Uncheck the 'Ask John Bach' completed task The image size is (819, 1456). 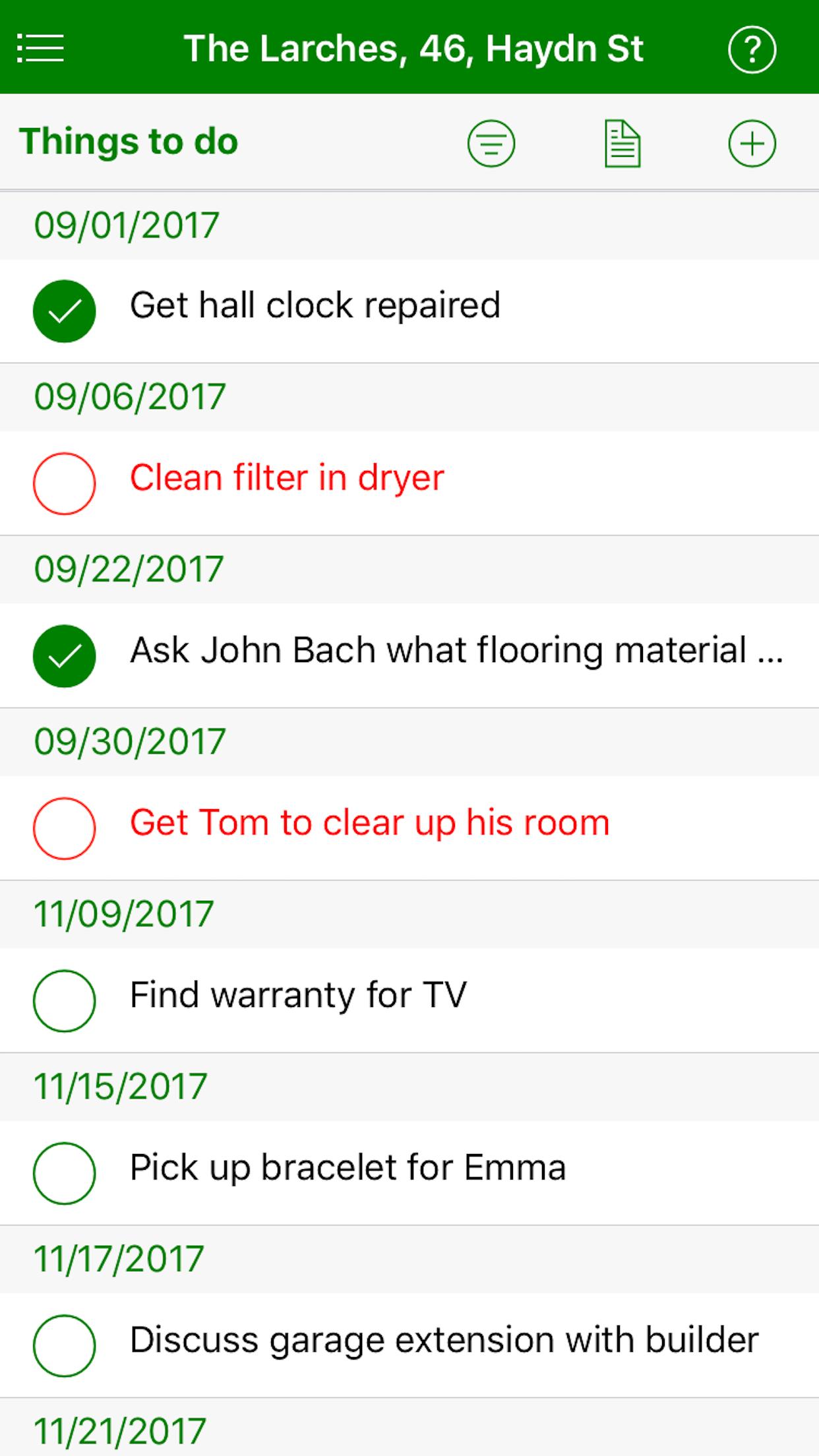[x=64, y=656]
